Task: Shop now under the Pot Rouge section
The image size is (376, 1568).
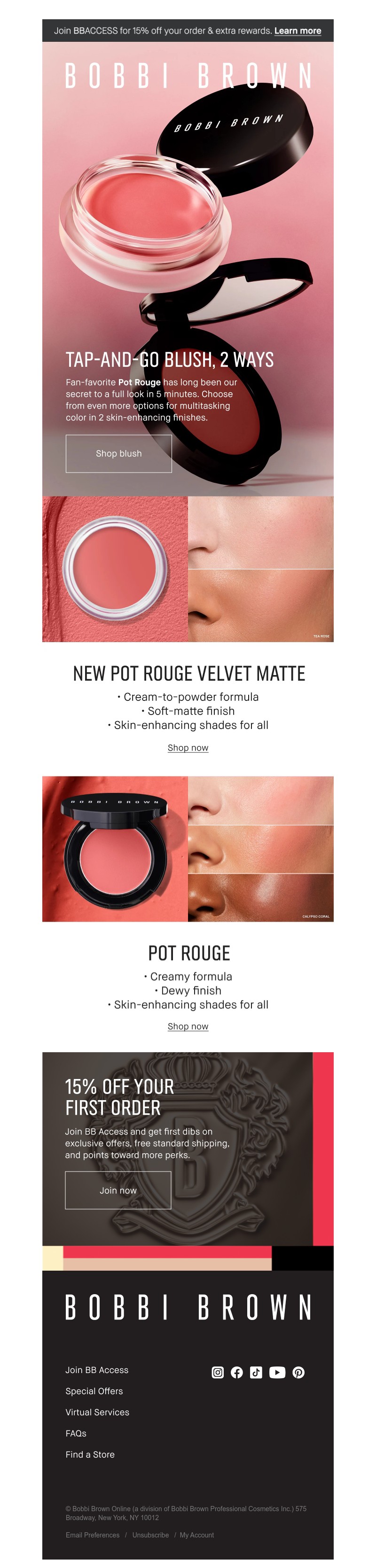Action: tap(188, 1026)
